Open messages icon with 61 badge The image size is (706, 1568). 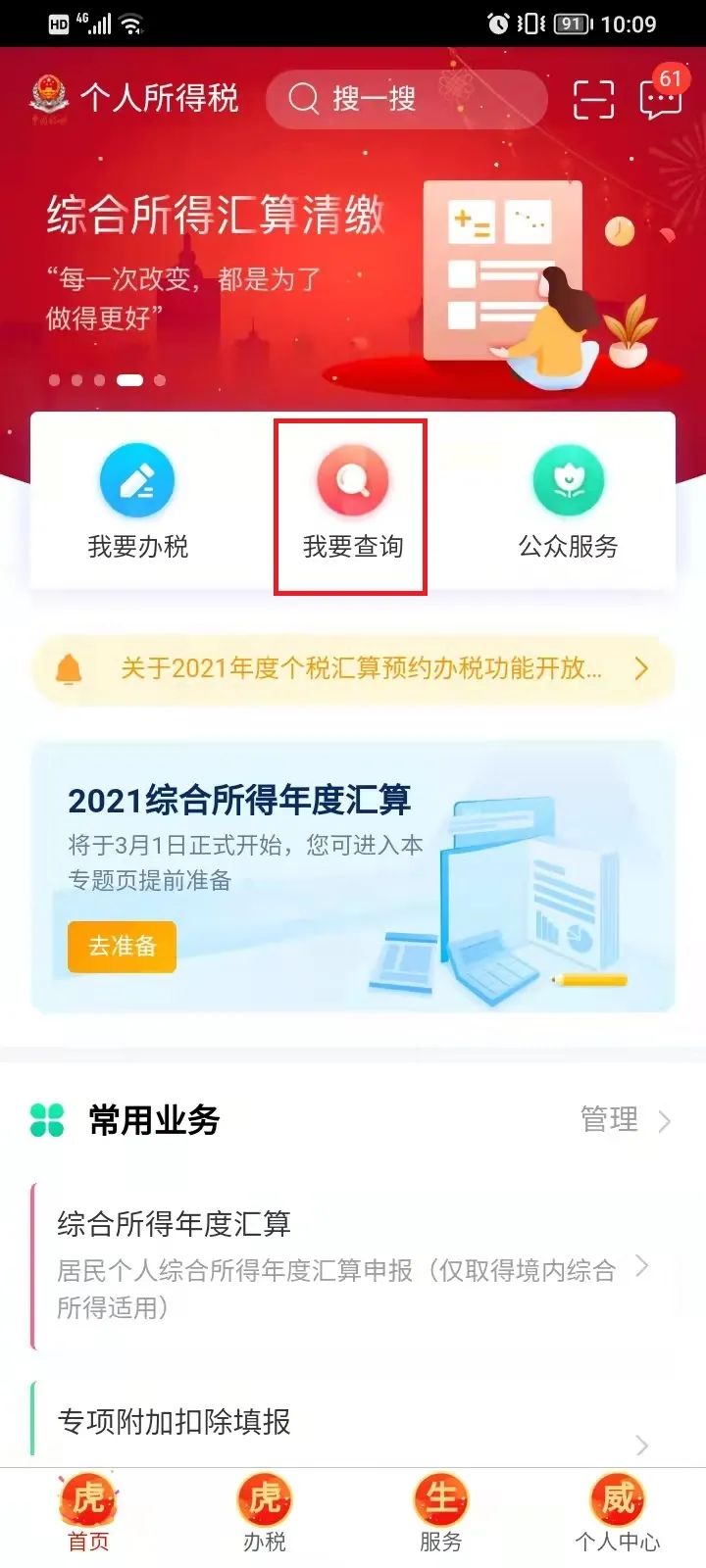(x=661, y=96)
